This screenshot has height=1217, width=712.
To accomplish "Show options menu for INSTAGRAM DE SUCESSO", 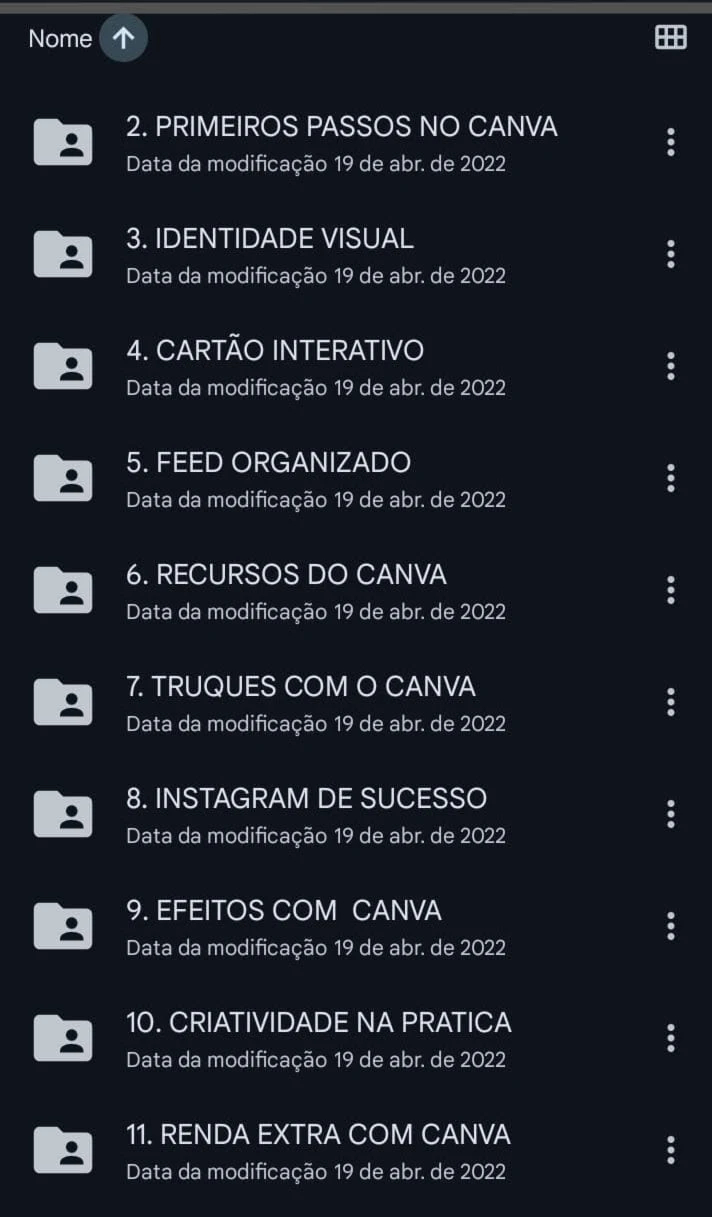I will pyautogui.click(x=671, y=814).
